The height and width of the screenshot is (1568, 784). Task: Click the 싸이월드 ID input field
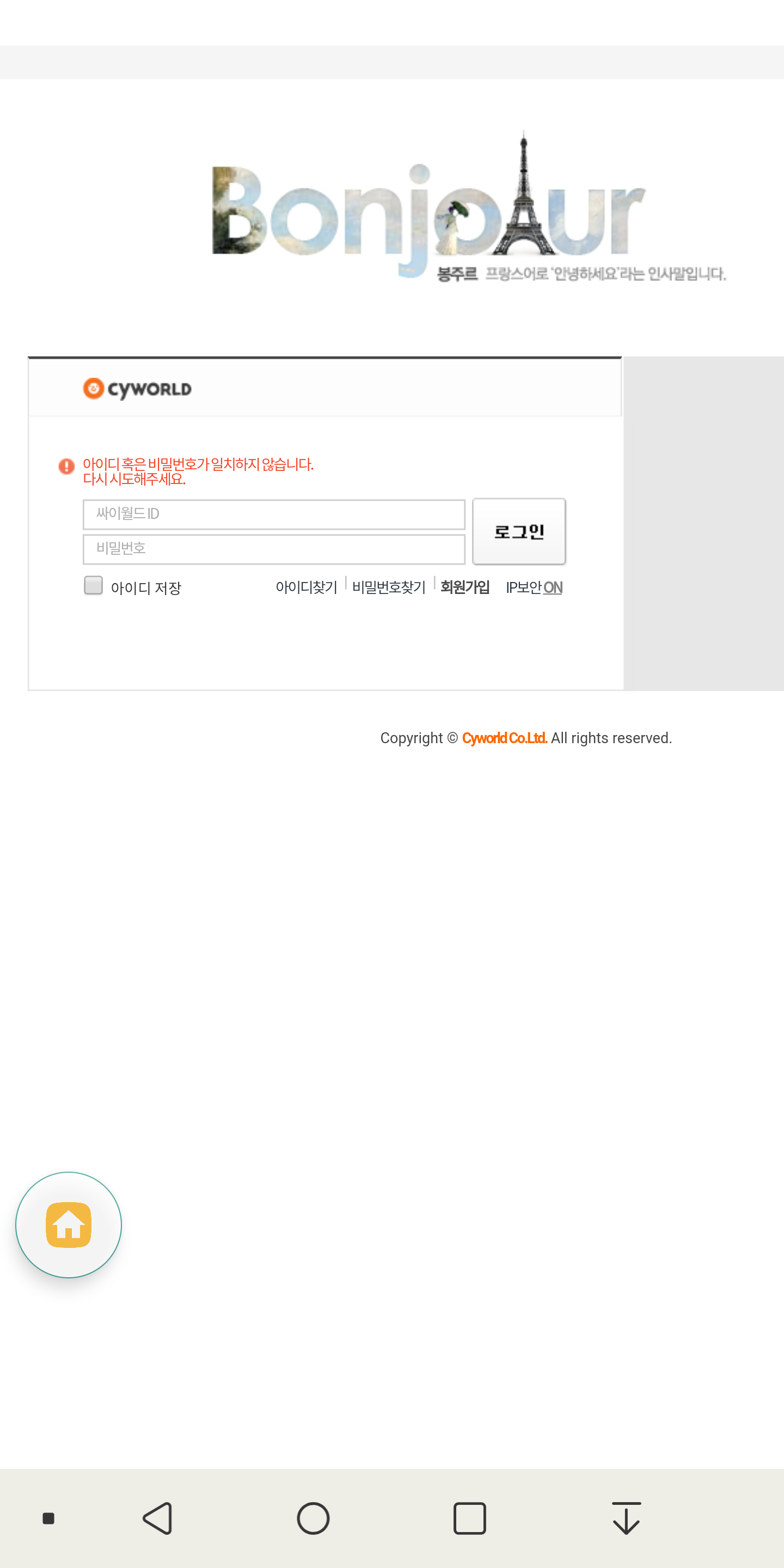pyautogui.click(x=273, y=514)
